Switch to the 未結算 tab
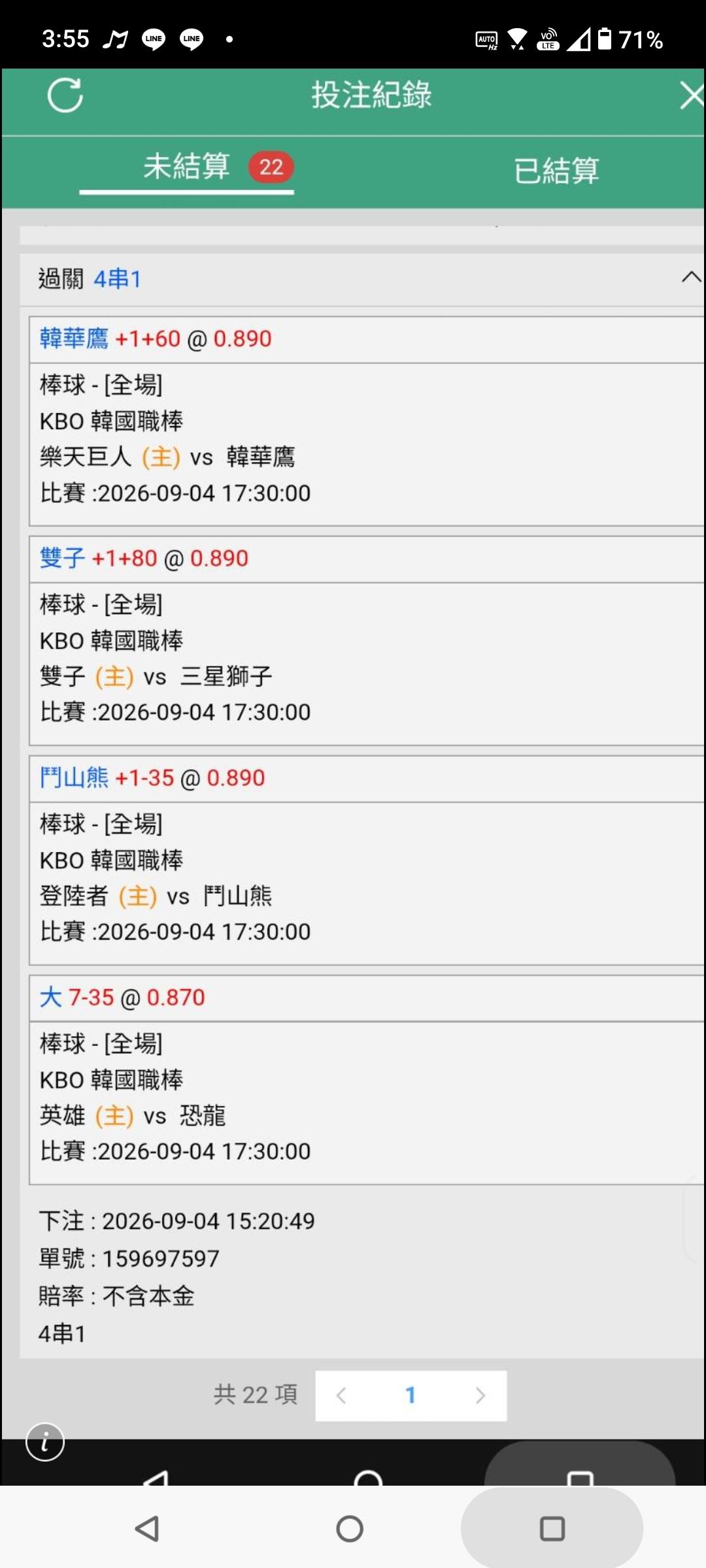The width and height of the screenshot is (706, 1568). tap(187, 167)
